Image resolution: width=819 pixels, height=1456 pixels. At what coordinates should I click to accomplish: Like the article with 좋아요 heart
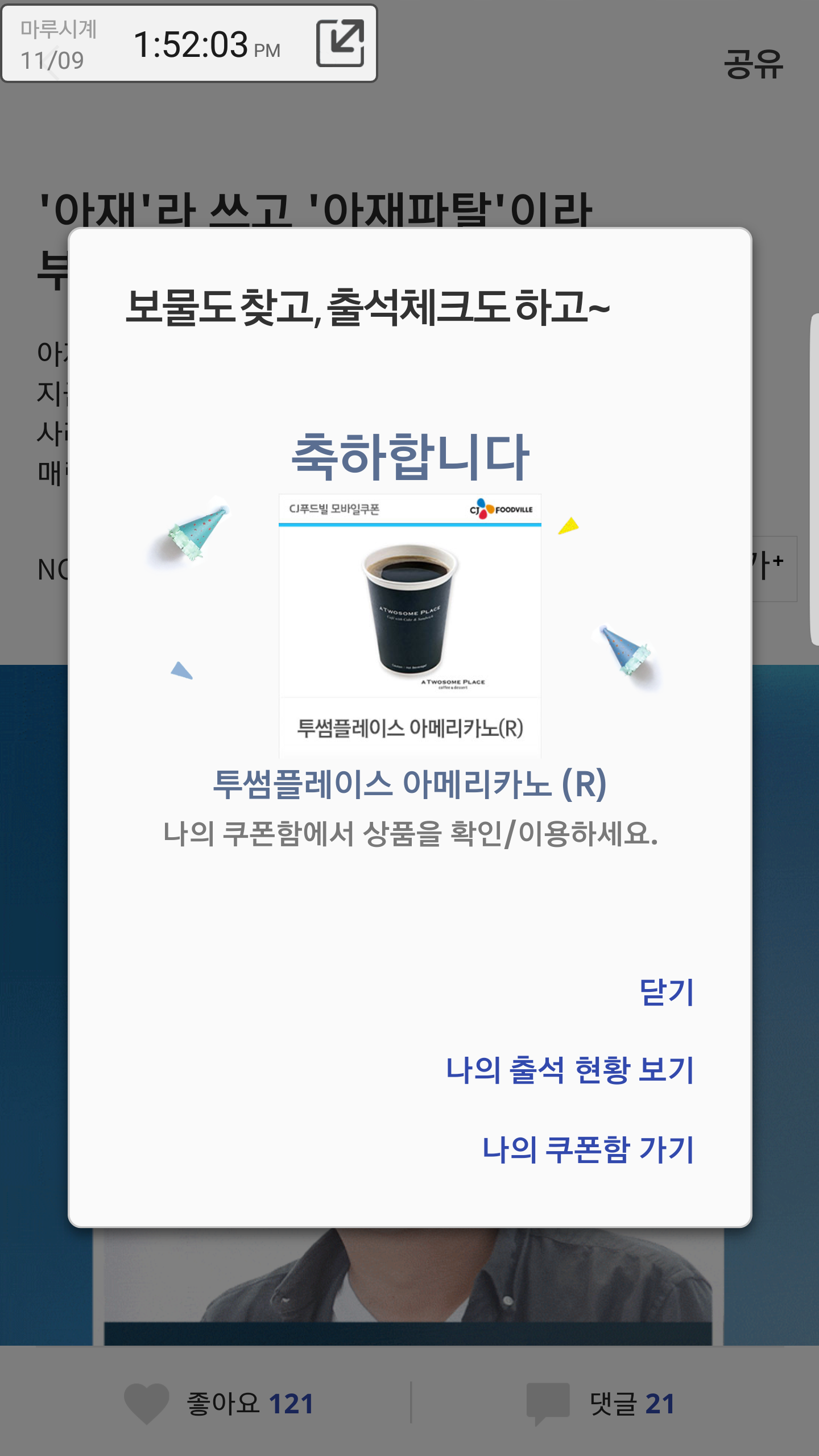147,1403
